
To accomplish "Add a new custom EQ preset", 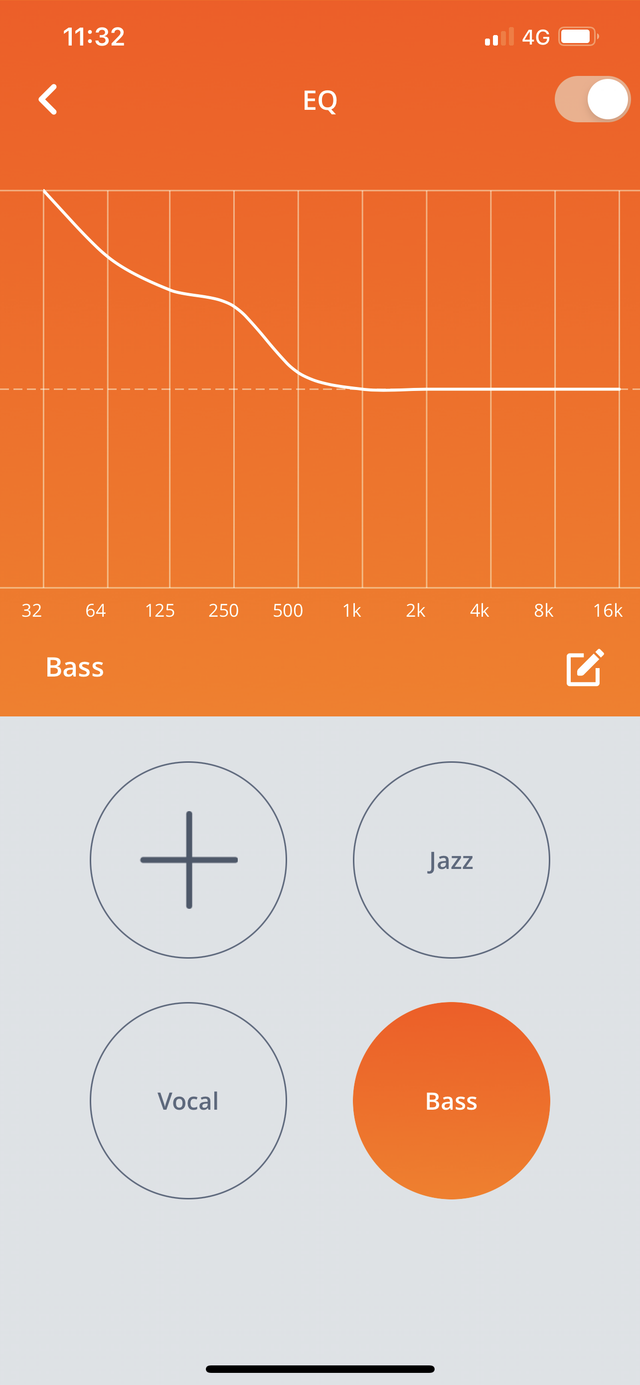I will click(x=188, y=860).
